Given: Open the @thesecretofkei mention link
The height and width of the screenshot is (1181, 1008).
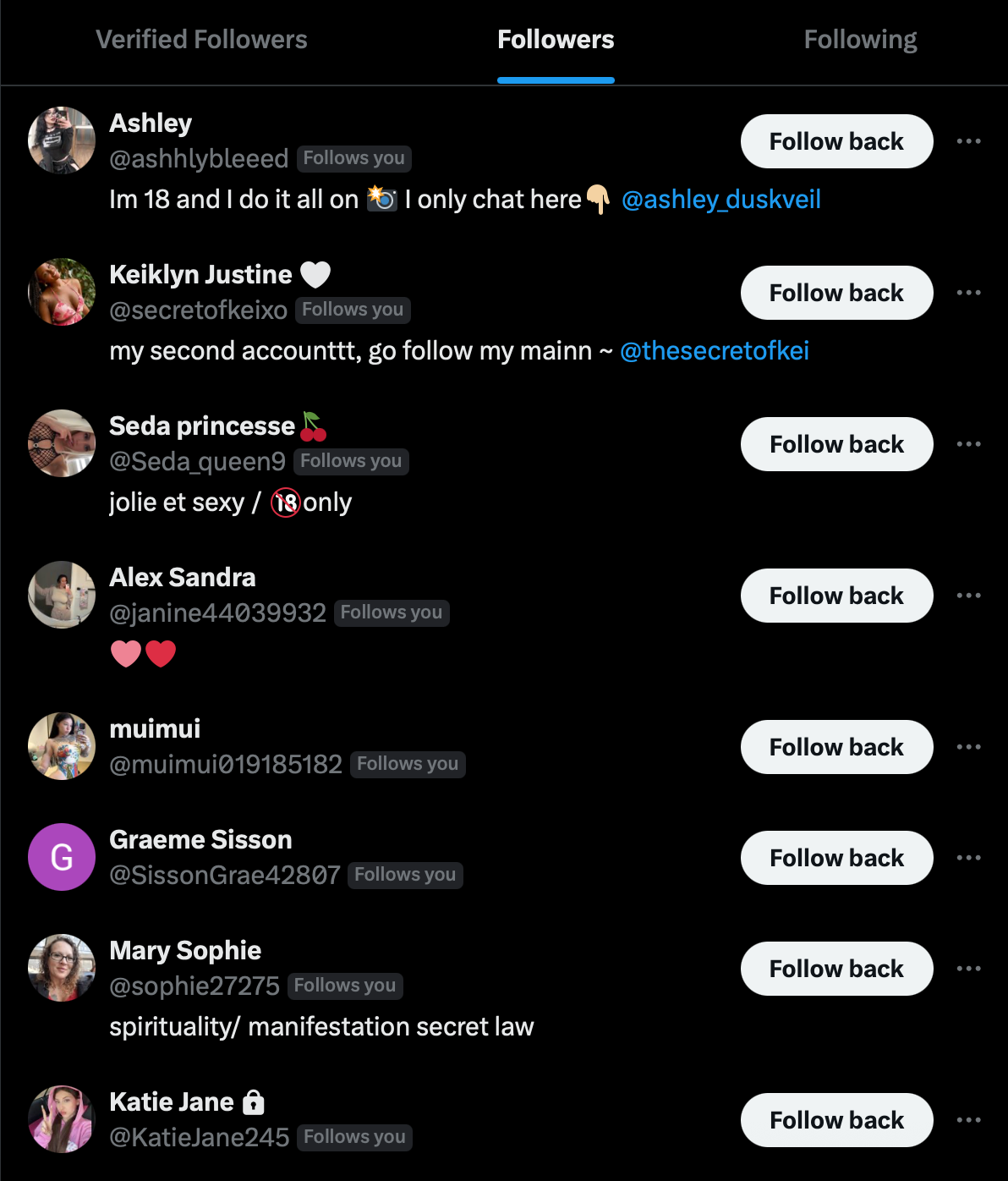Looking at the screenshot, I should [x=715, y=350].
